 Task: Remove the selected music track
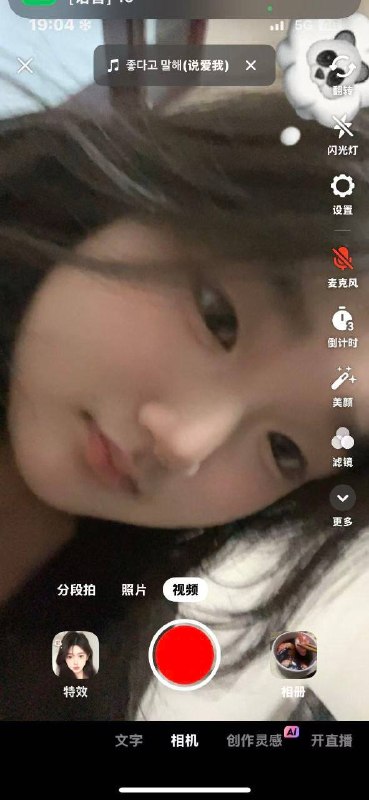click(251, 65)
